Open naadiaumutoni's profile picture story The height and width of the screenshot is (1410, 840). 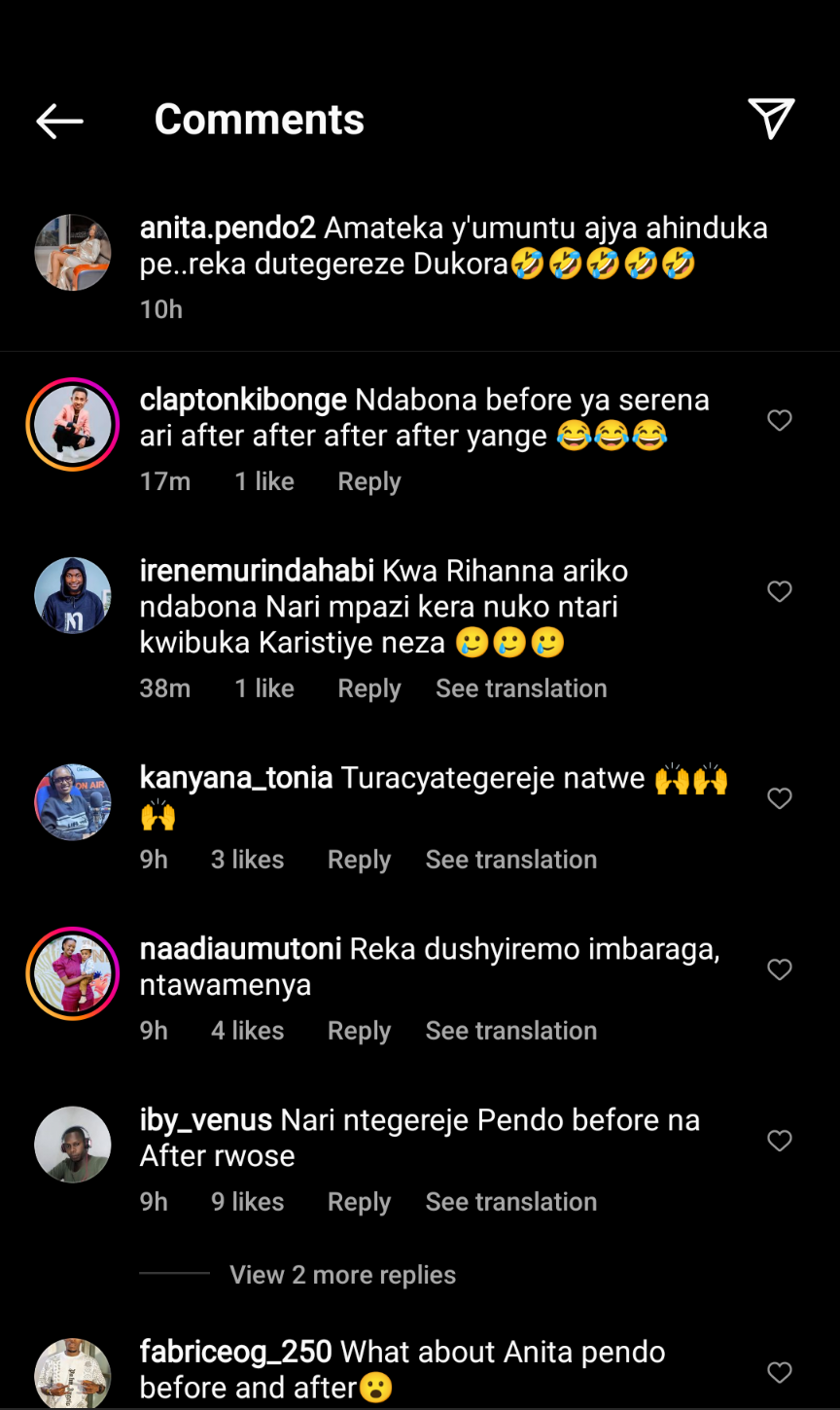click(72, 973)
